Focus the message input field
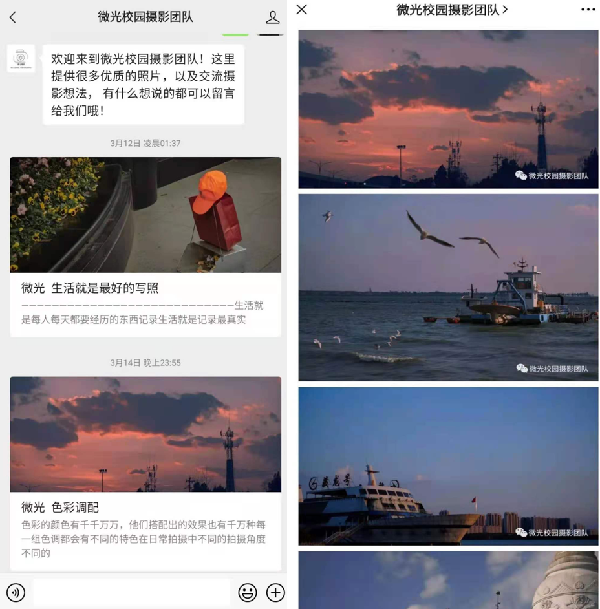600x609 pixels. pyautogui.click(x=131, y=591)
